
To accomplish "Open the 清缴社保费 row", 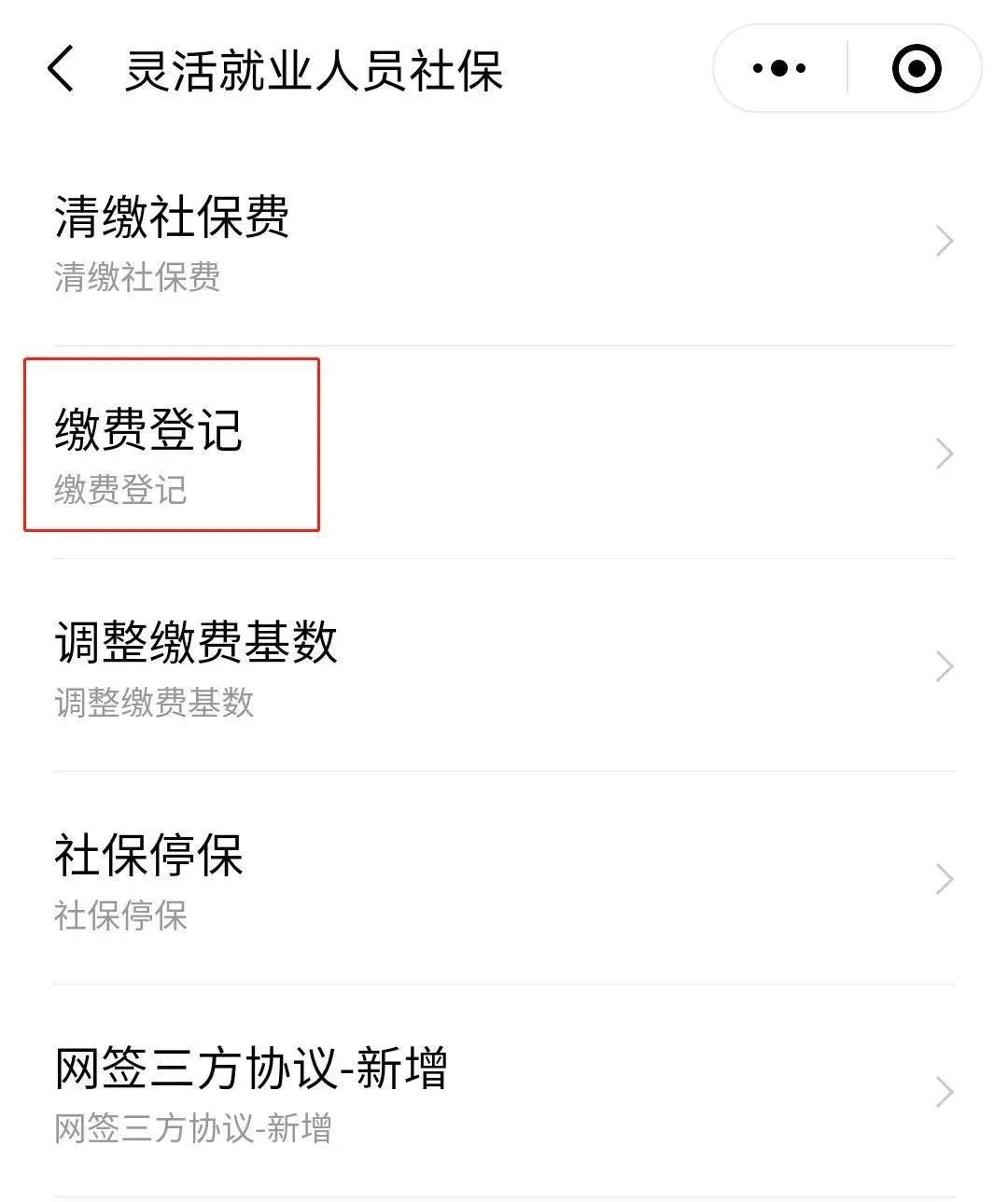I will point(504,241).
